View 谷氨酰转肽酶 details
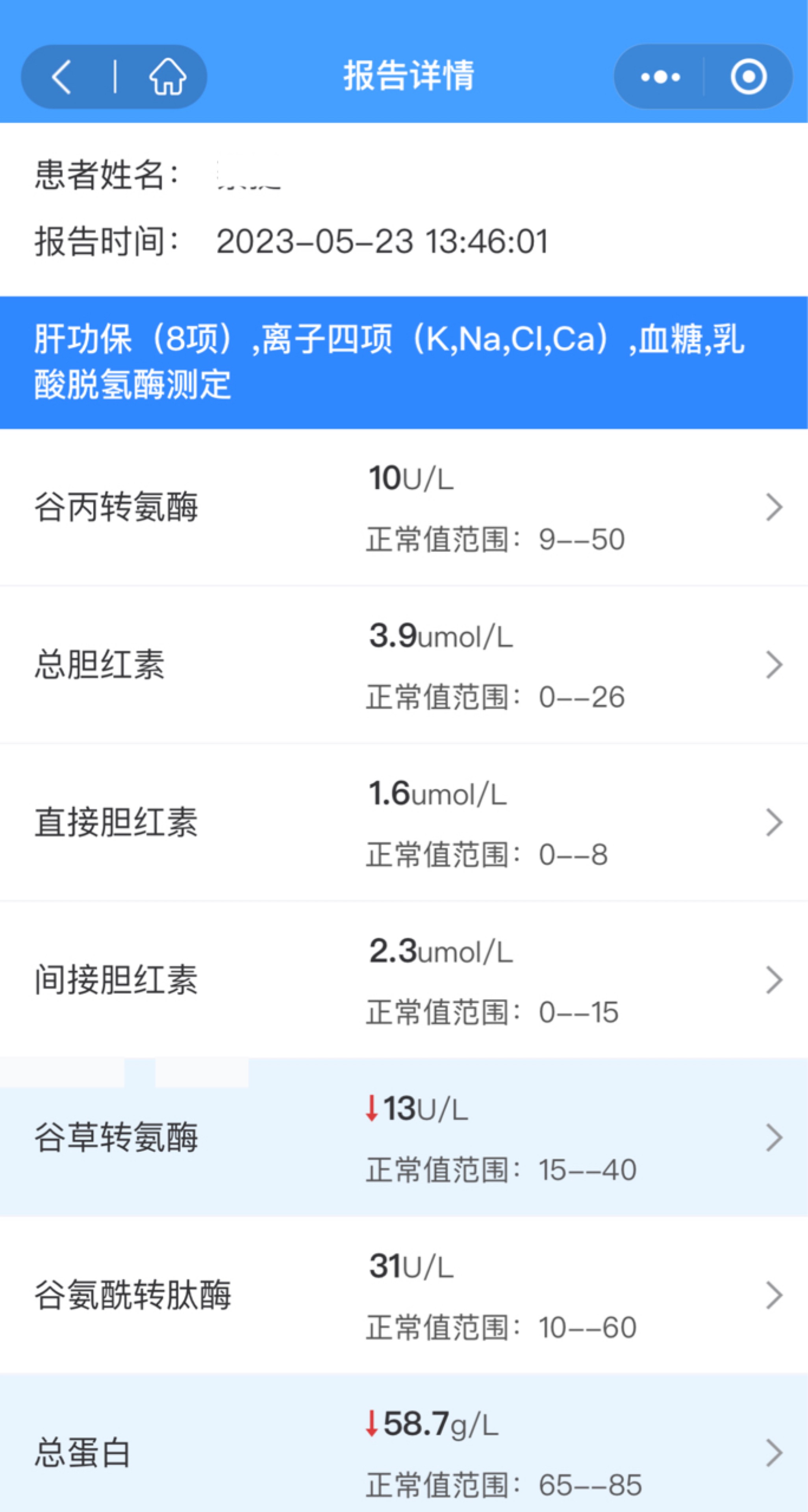 [x=404, y=1295]
